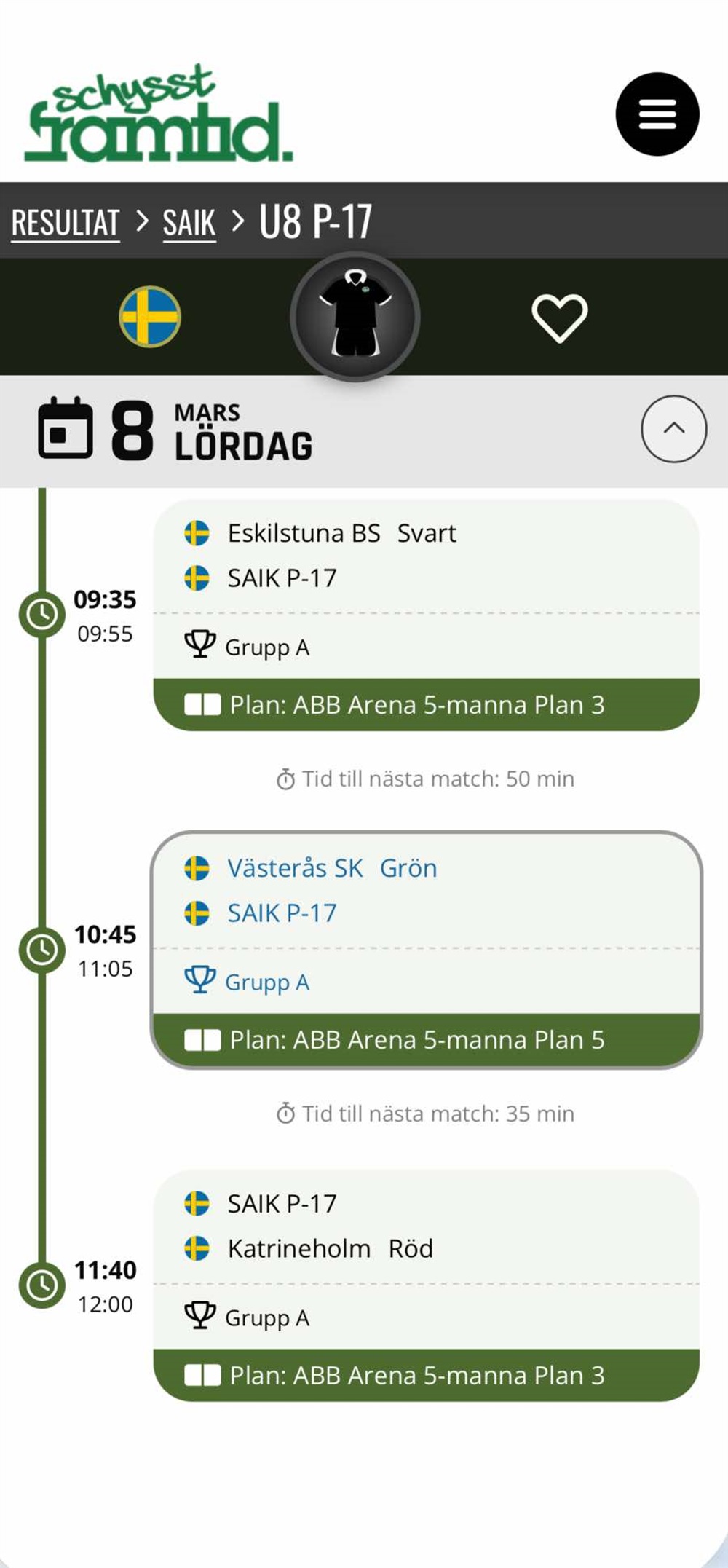Image resolution: width=728 pixels, height=1568 pixels.
Task: Tap the Swedish flag icon
Action: (x=150, y=317)
